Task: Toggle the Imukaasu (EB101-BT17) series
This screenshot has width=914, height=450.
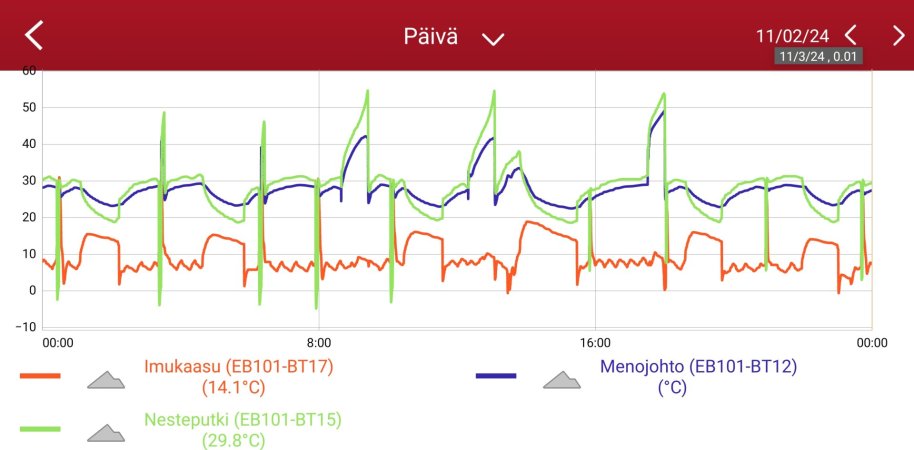Action: 239,376
